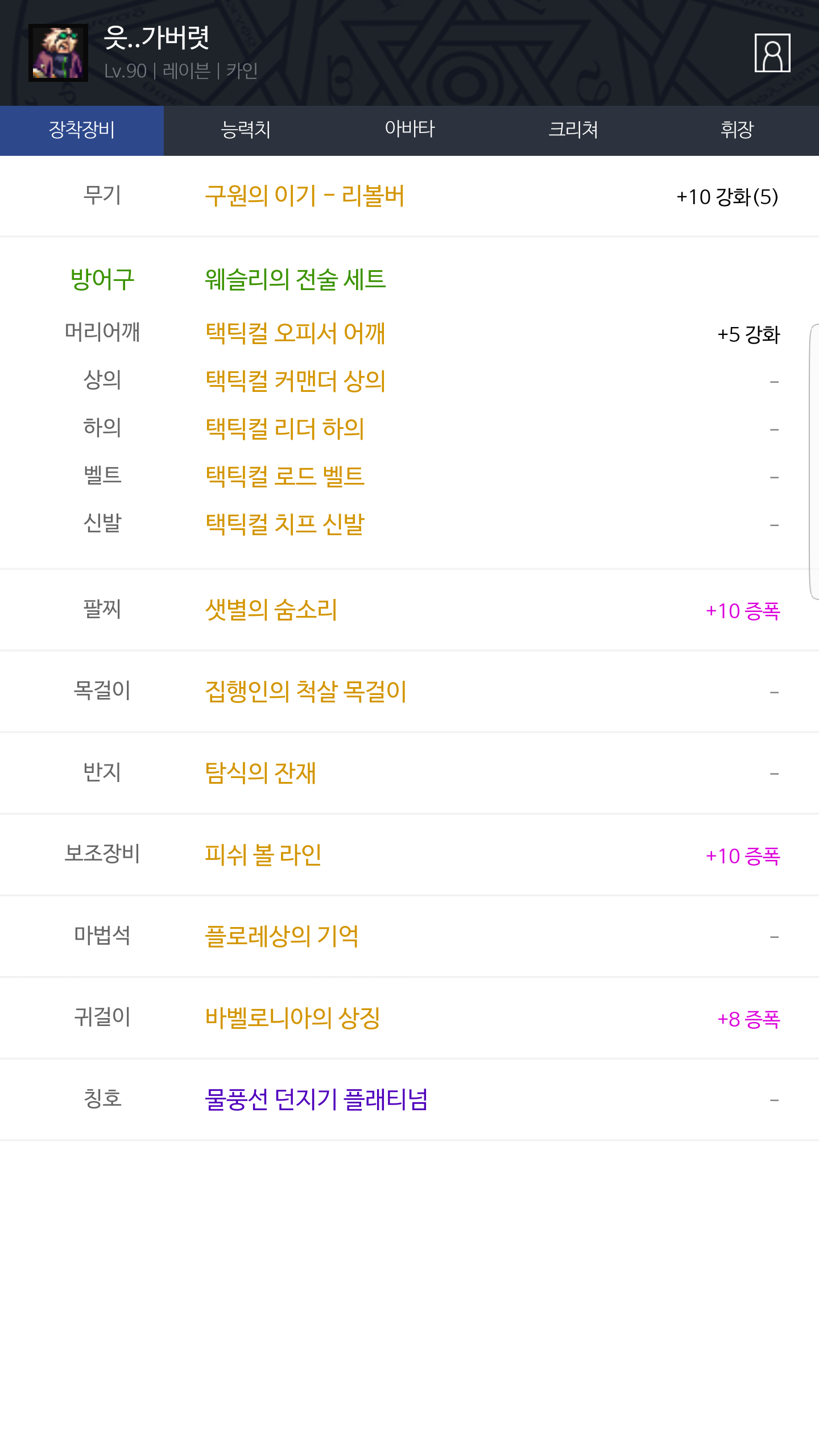Open 택틱컬 오피서 어깨 item
This screenshot has width=819, height=1456.
pos(295,333)
